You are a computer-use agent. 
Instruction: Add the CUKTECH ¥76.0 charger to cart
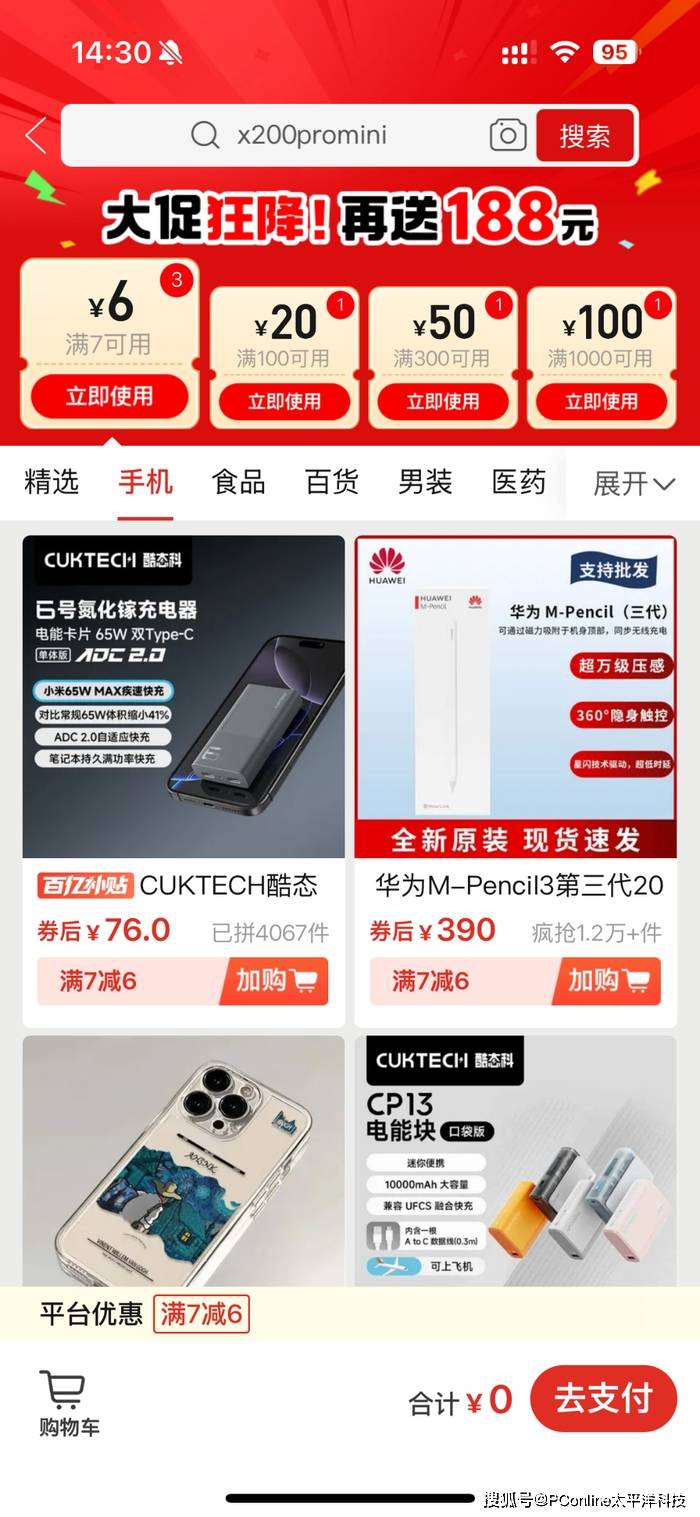pyautogui.click(x=274, y=981)
